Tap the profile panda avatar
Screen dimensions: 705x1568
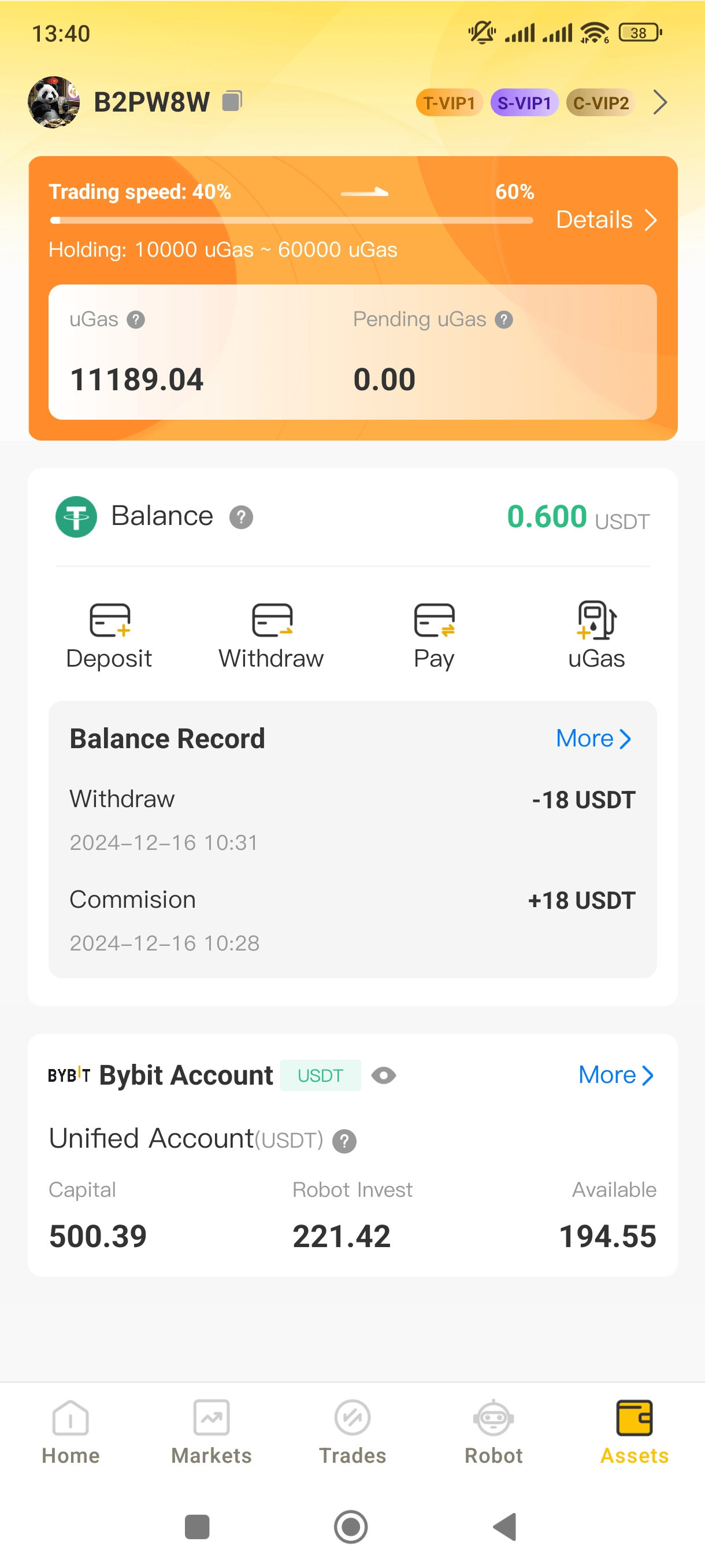tap(54, 102)
